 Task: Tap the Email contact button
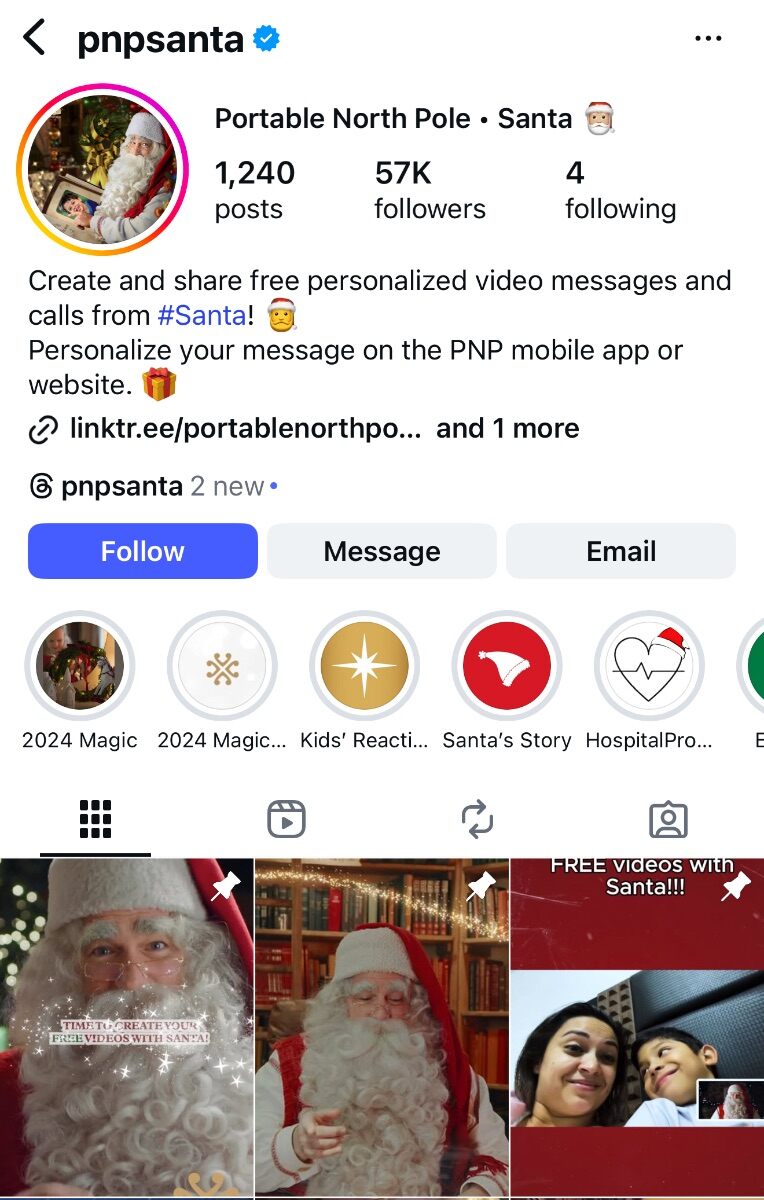click(x=621, y=551)
